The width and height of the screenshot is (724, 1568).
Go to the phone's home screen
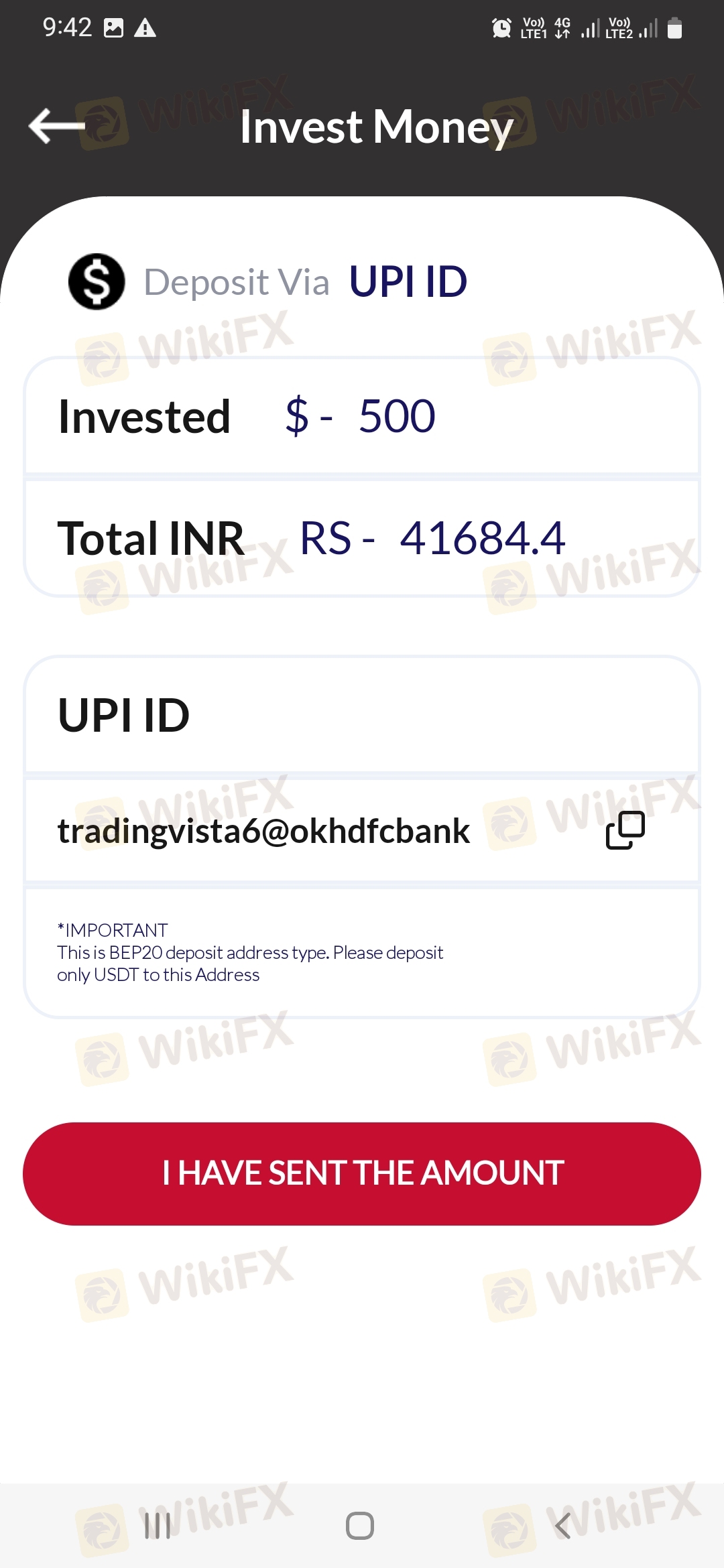click(x=360, y=1526)
